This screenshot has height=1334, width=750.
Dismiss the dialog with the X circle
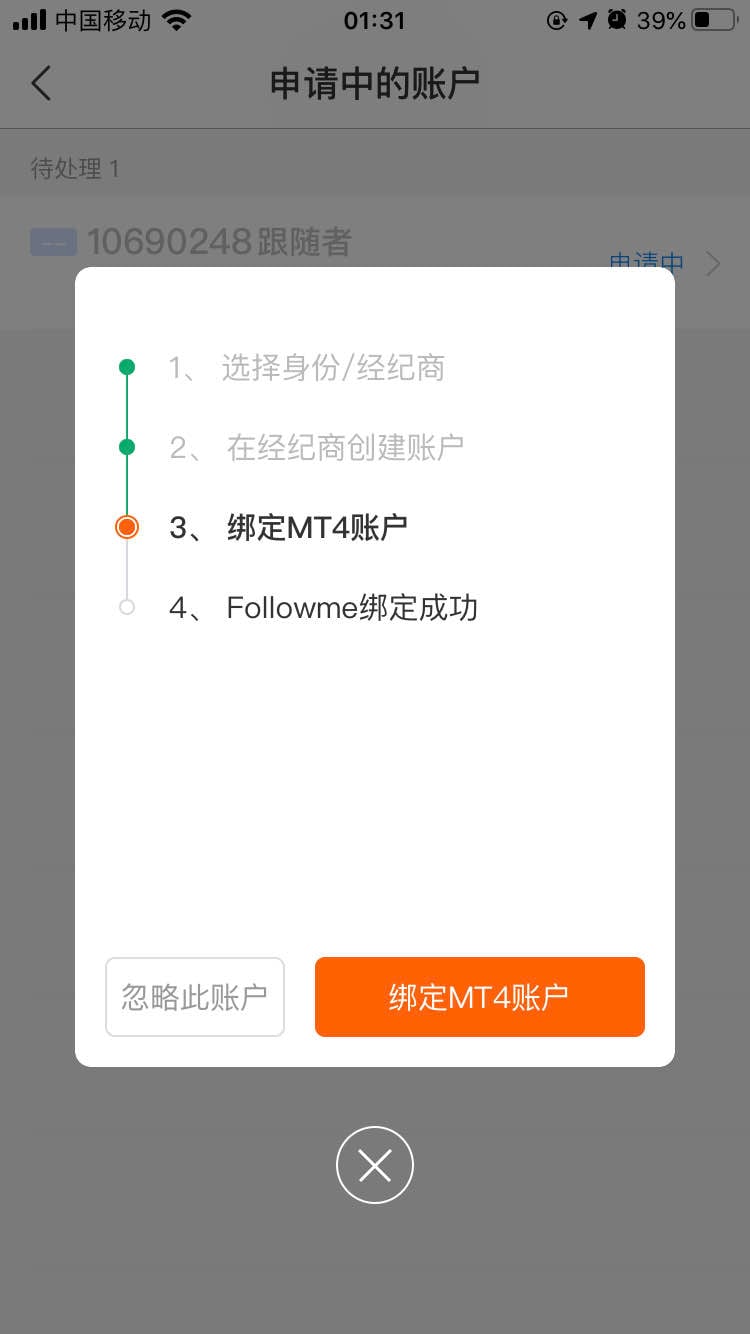pos(375,1165)
